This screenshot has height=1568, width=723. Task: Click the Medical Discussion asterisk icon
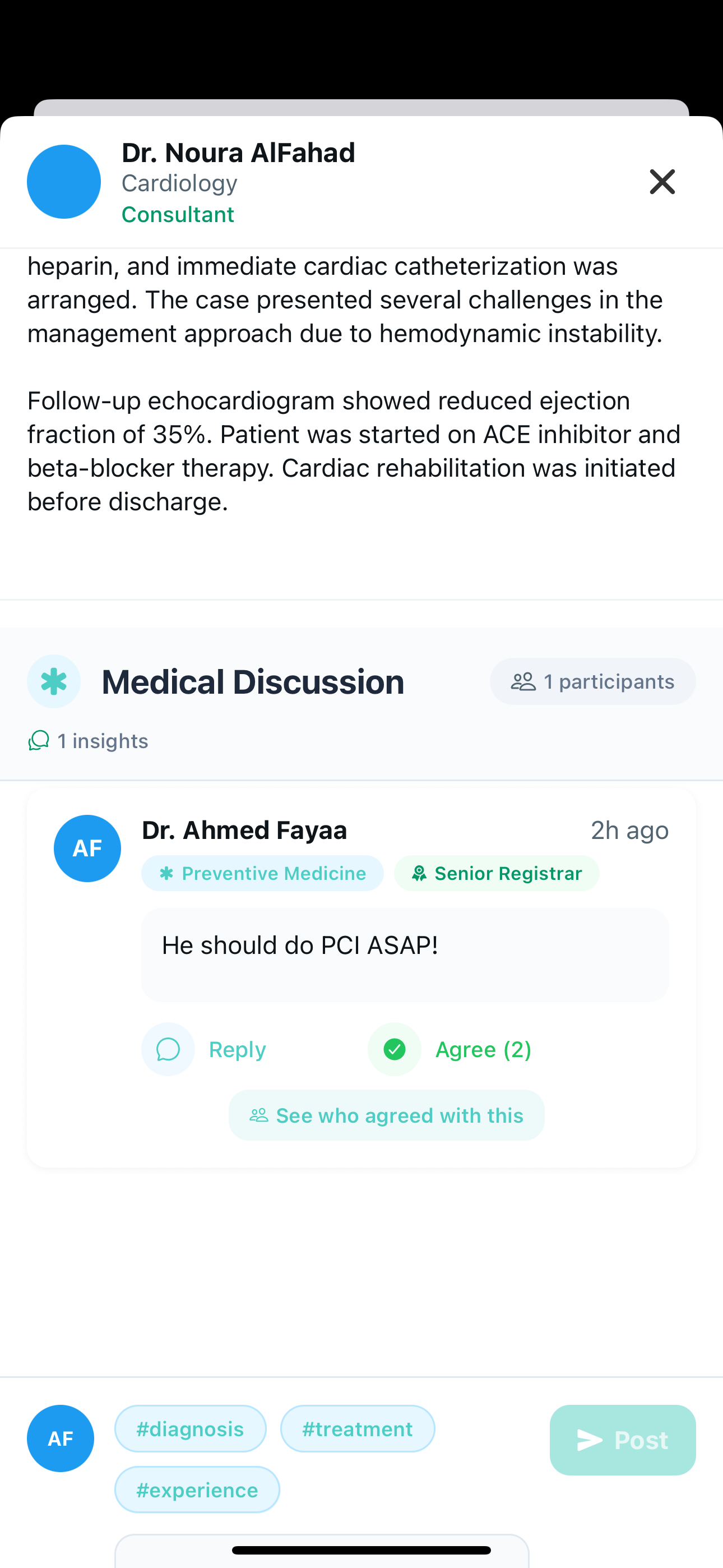click(x=54, y=681)
